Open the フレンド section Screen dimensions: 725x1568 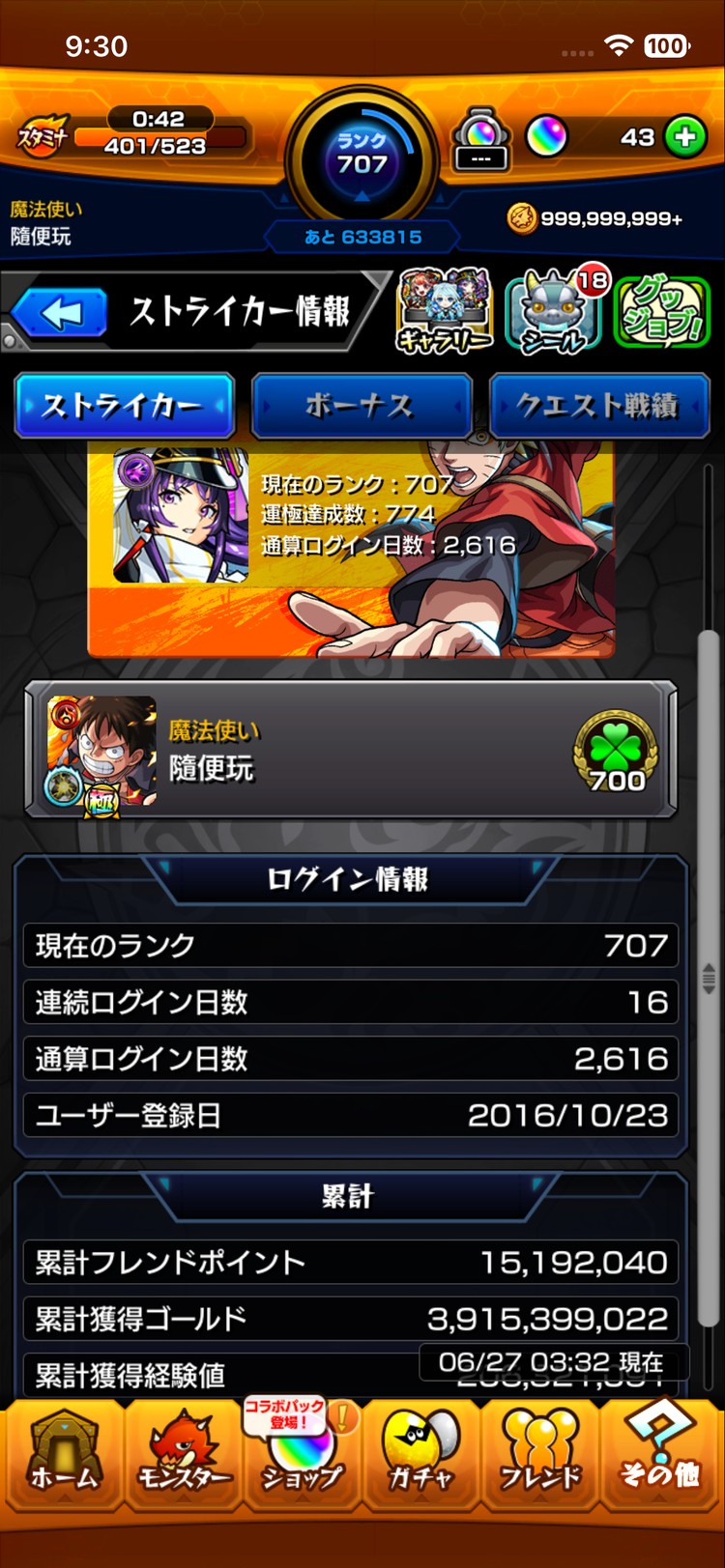539,1454
